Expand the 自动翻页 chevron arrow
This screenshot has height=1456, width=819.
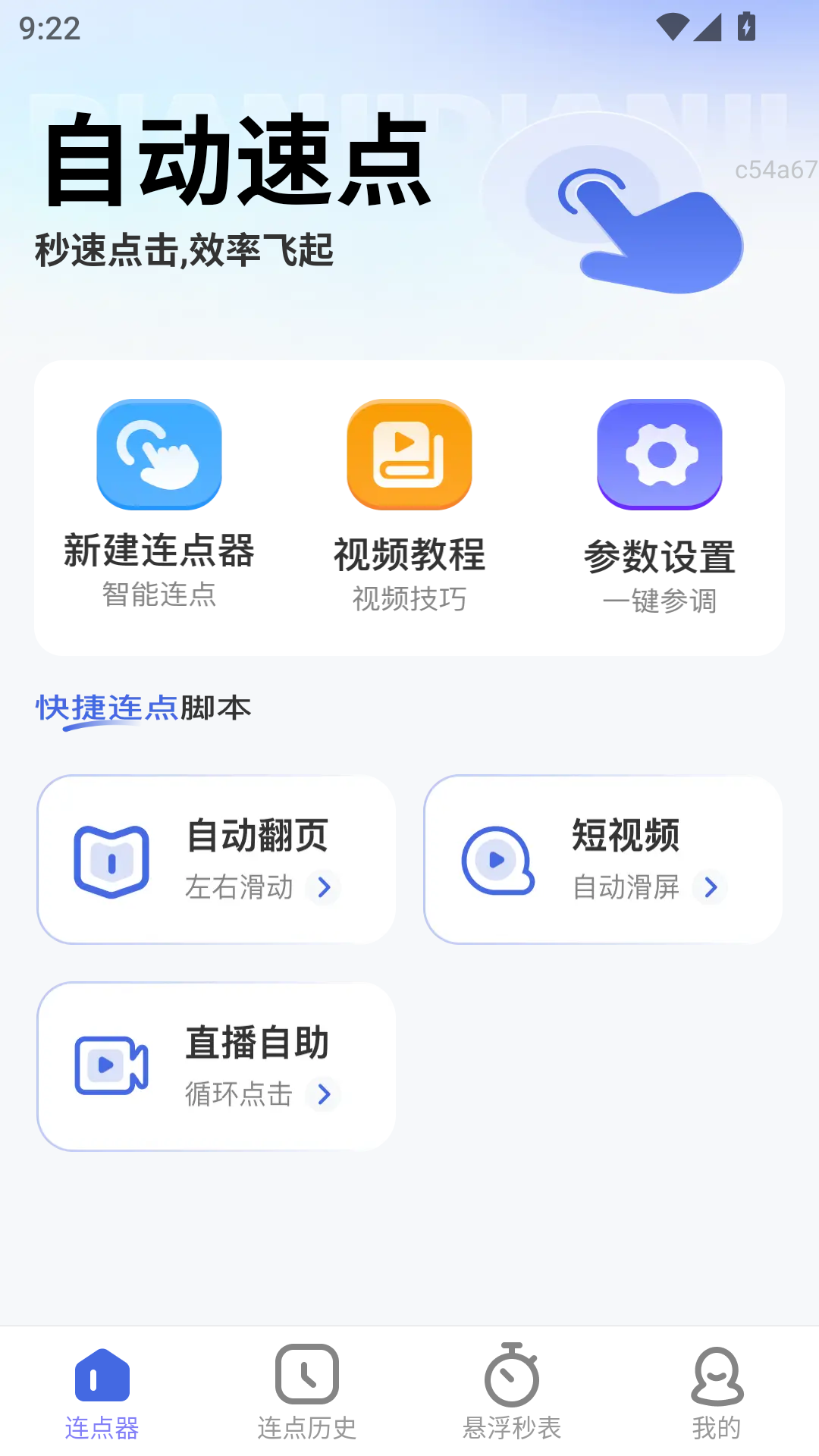click(325, 887)
